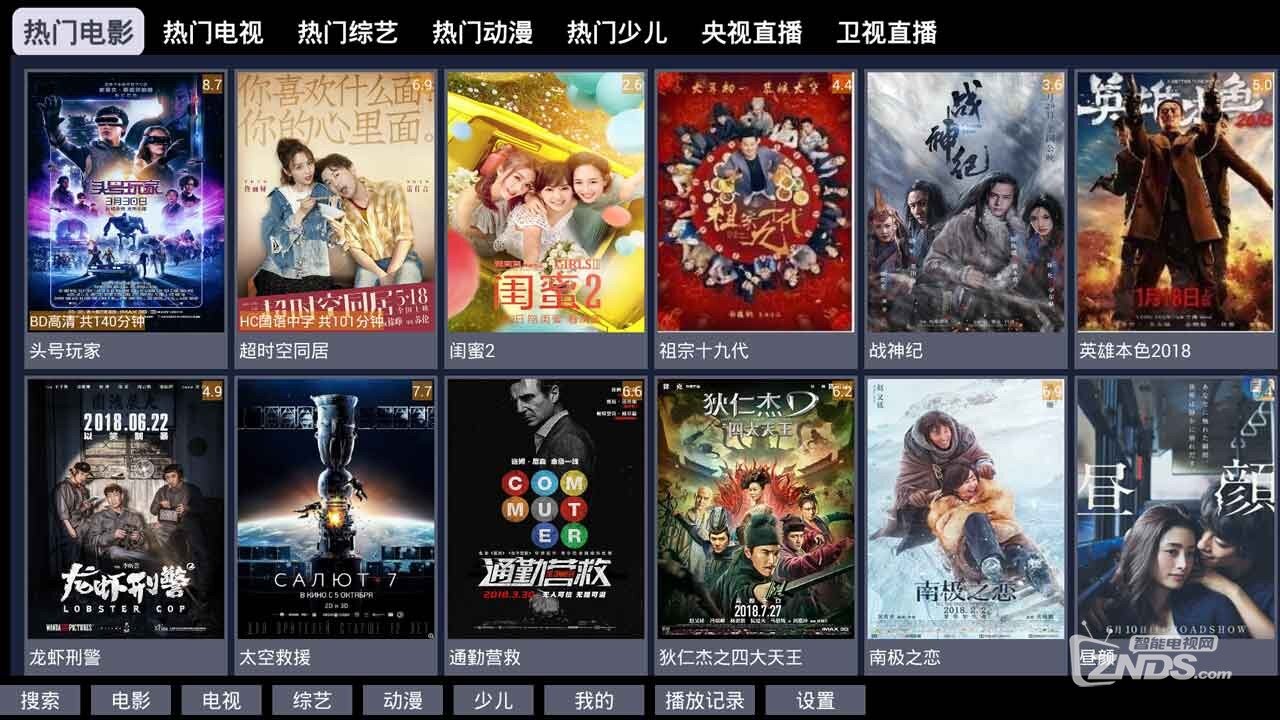Tap the 搜索 button
Viewport: 1280px width, 720px height.
[x=40, y=701]
